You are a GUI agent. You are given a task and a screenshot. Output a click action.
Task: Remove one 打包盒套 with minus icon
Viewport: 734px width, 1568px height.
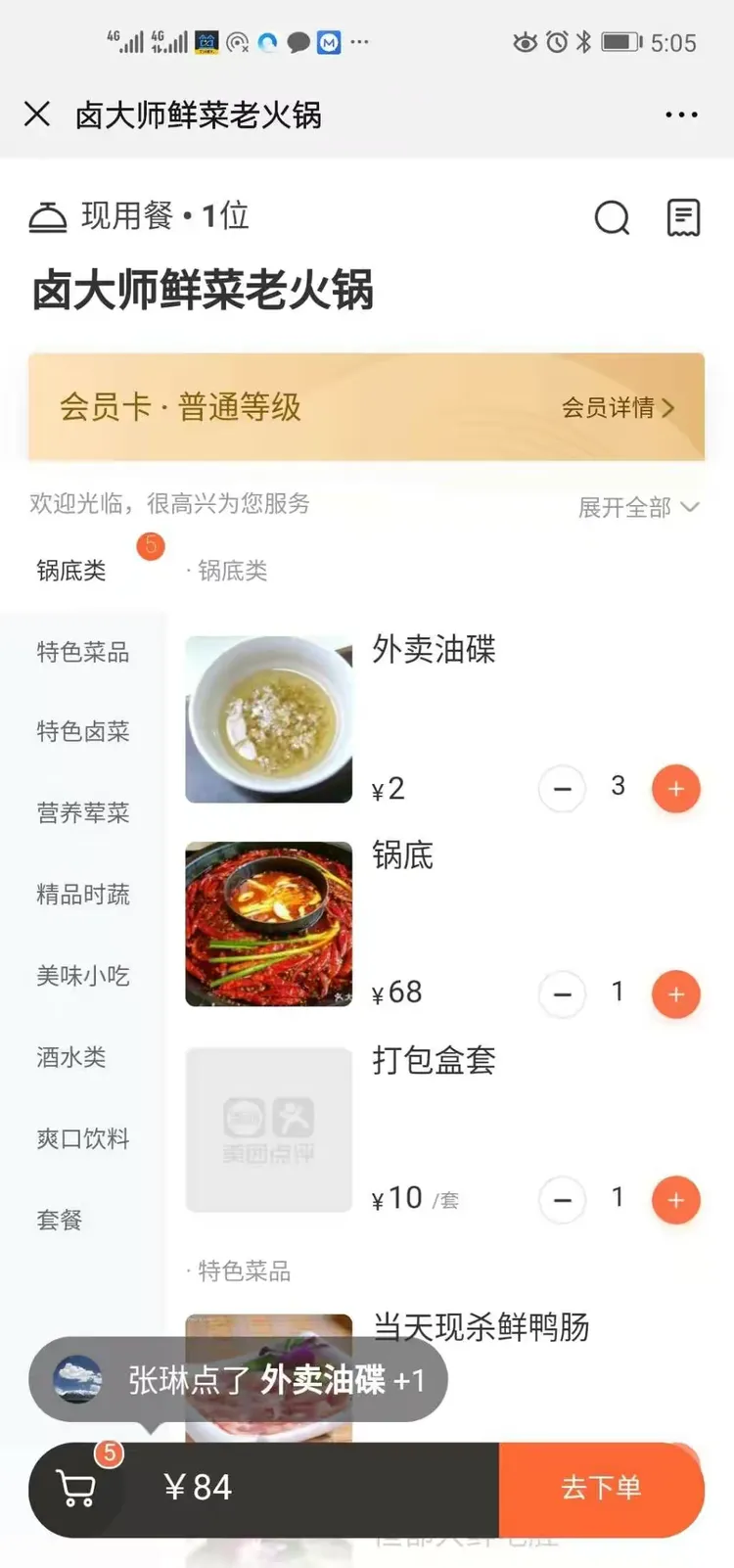[562, 1200]
